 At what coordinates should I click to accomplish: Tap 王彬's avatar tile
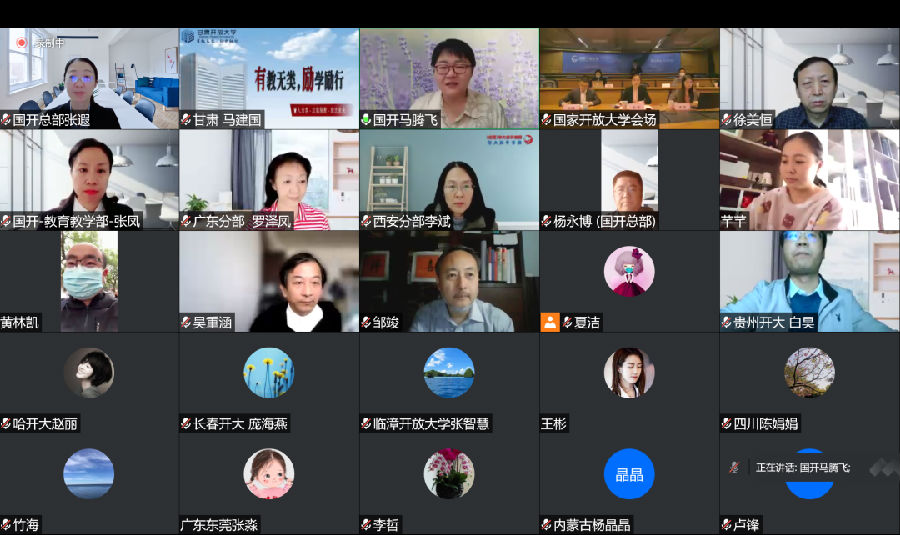pos(629,373)
